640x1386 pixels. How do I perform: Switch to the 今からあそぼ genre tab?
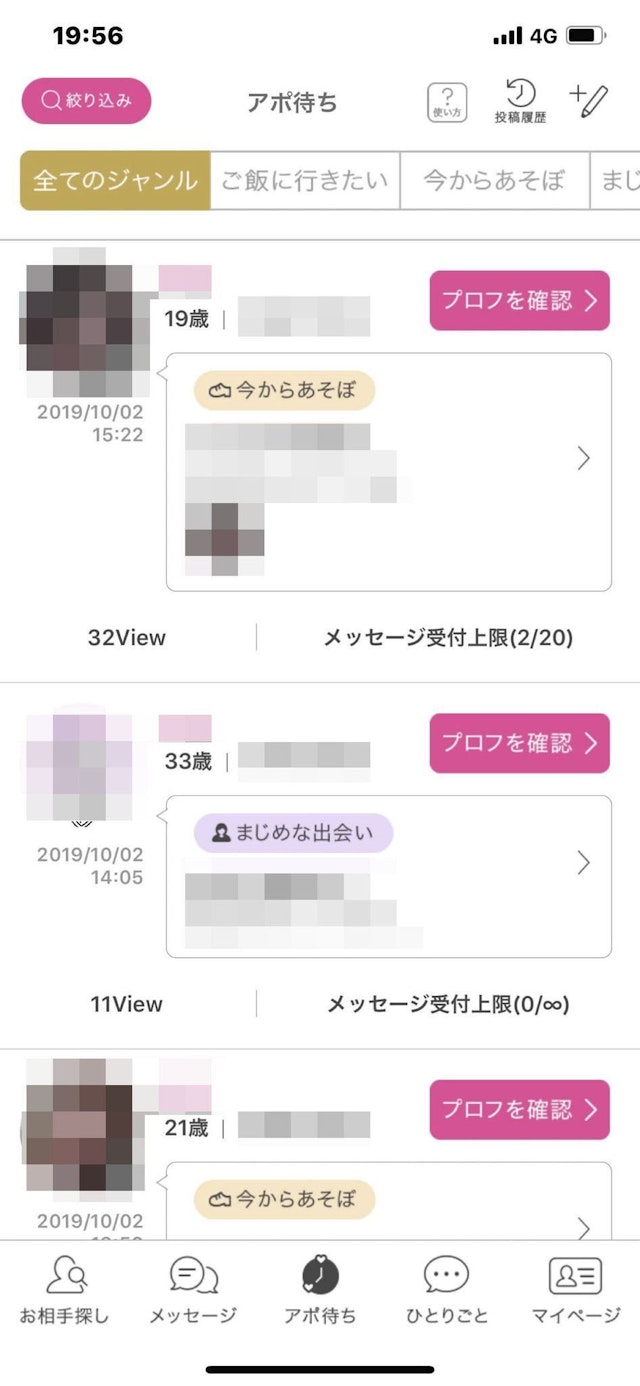click(494, 181)
